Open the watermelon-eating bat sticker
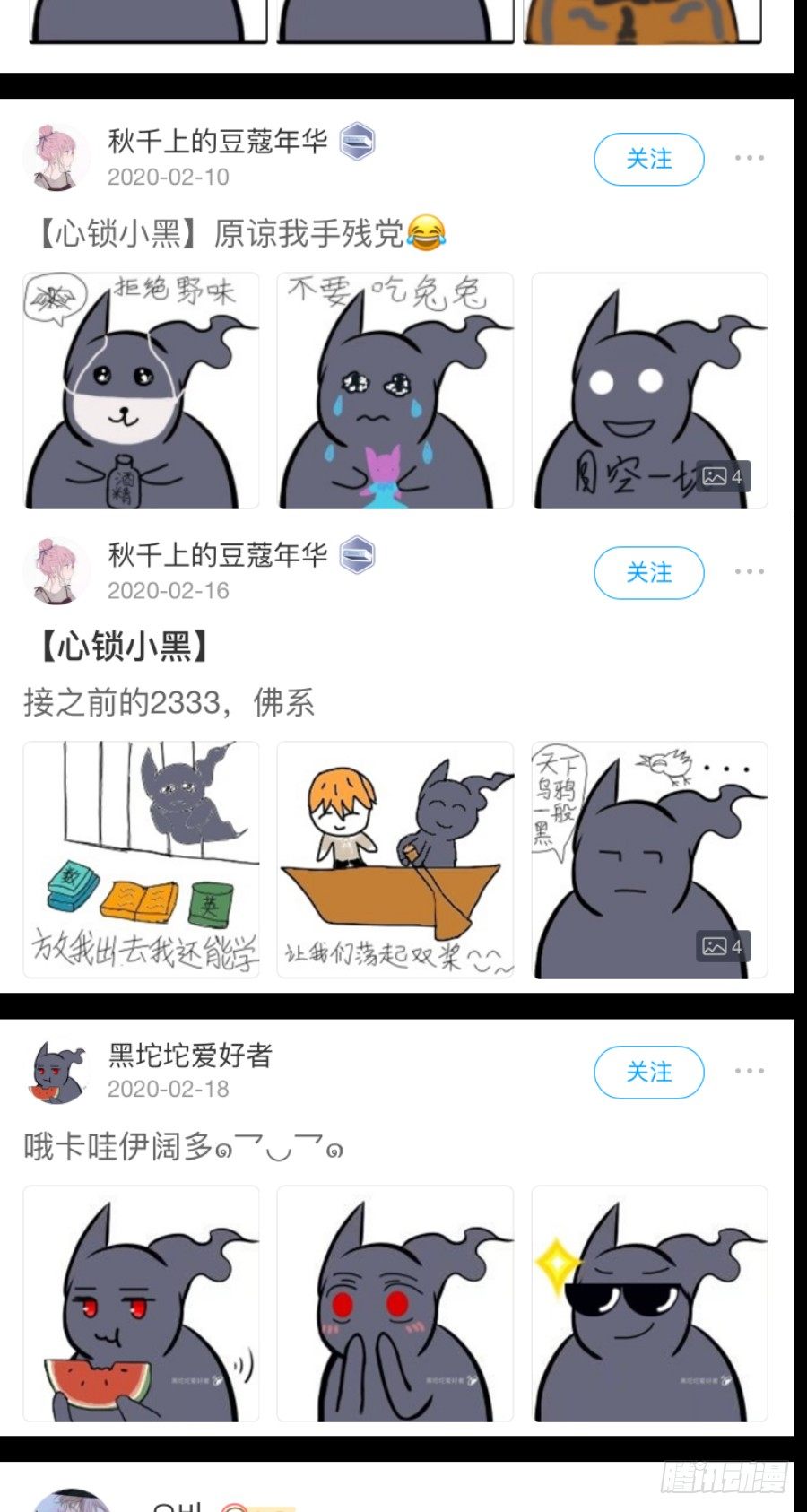Viewport: 807px width, 1512px height. 140,1300
